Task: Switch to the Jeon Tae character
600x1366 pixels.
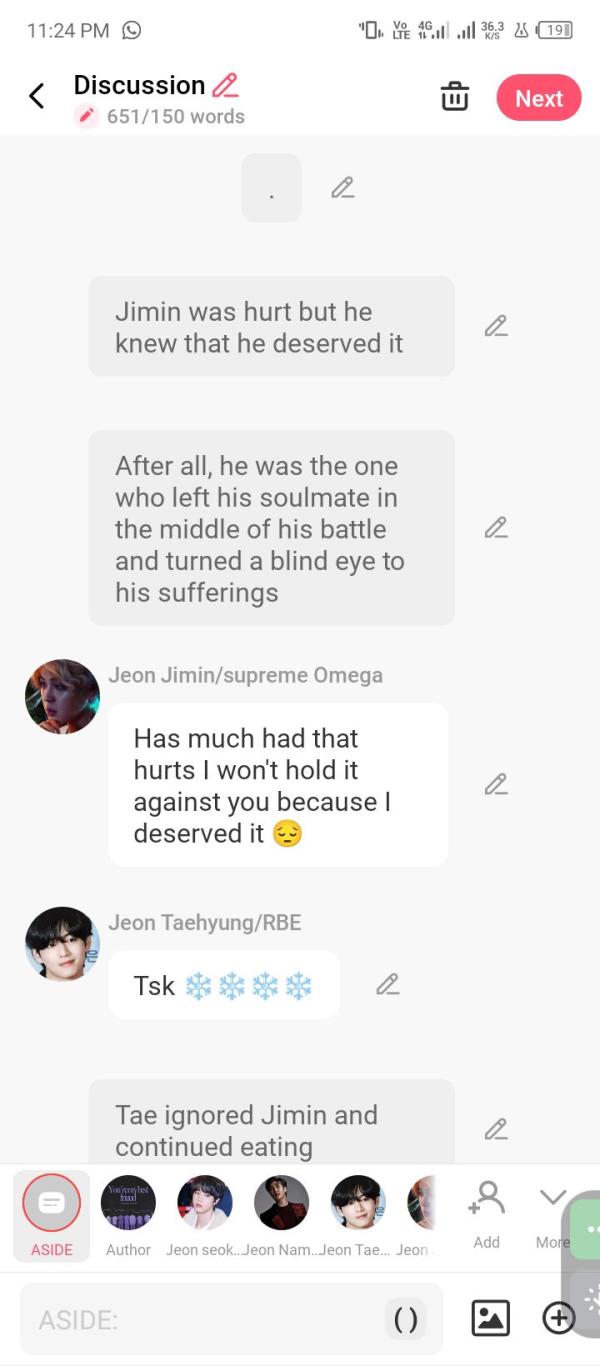Action: click(x=358, y=1214)
